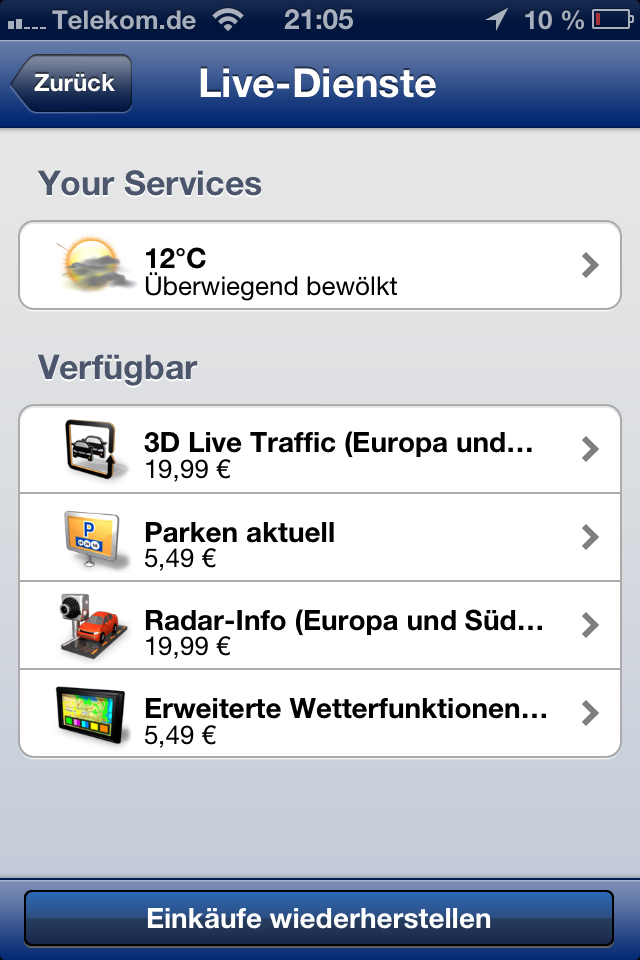Go back with the Zurück button

72,84
